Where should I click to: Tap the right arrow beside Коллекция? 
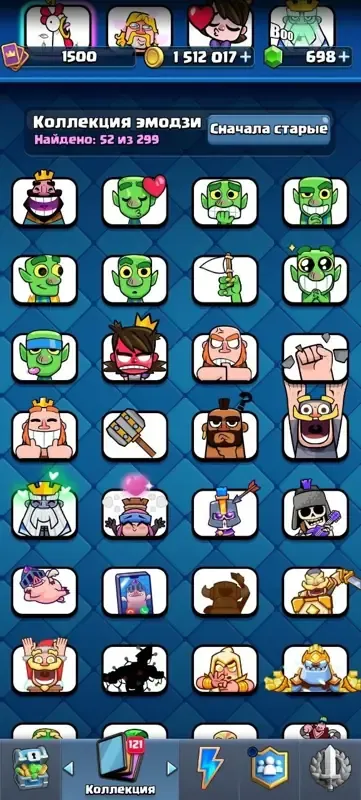point(172,768)
